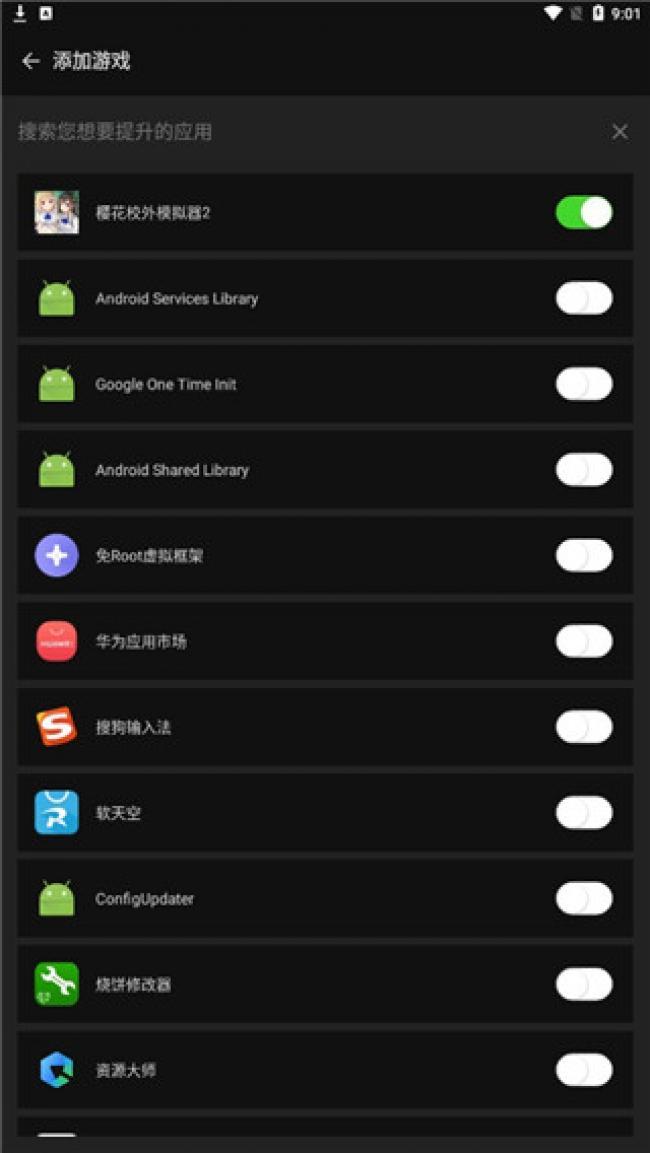Image resolution: width=650 pixels, height=1153 pixels.
Task: Enable Android Services Library switch
Action: tap(584, 298)
